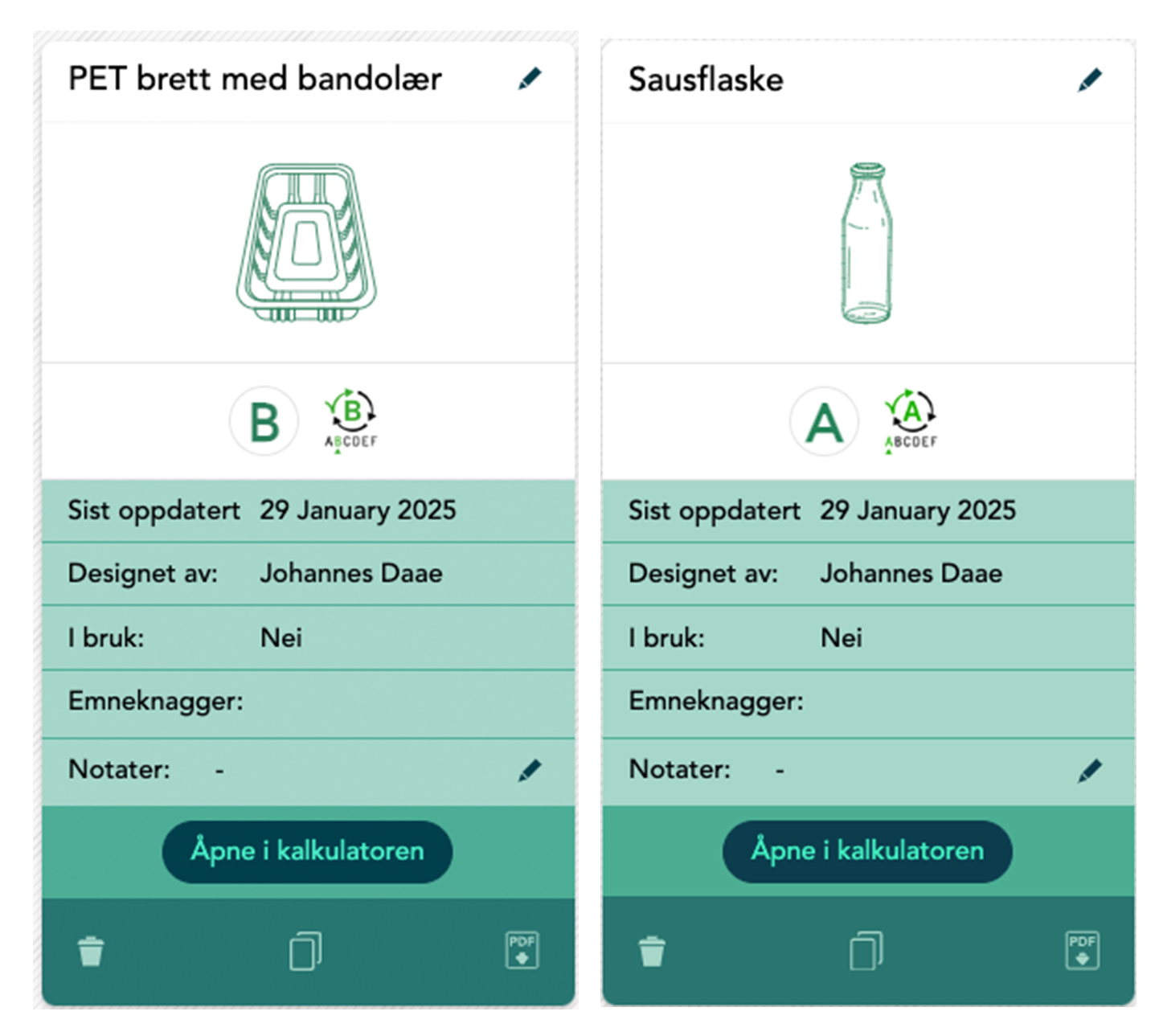Viewport: 1159px width, 1036px height.
Task: Delete the Sausflaske design
Action: pos(652,951)
